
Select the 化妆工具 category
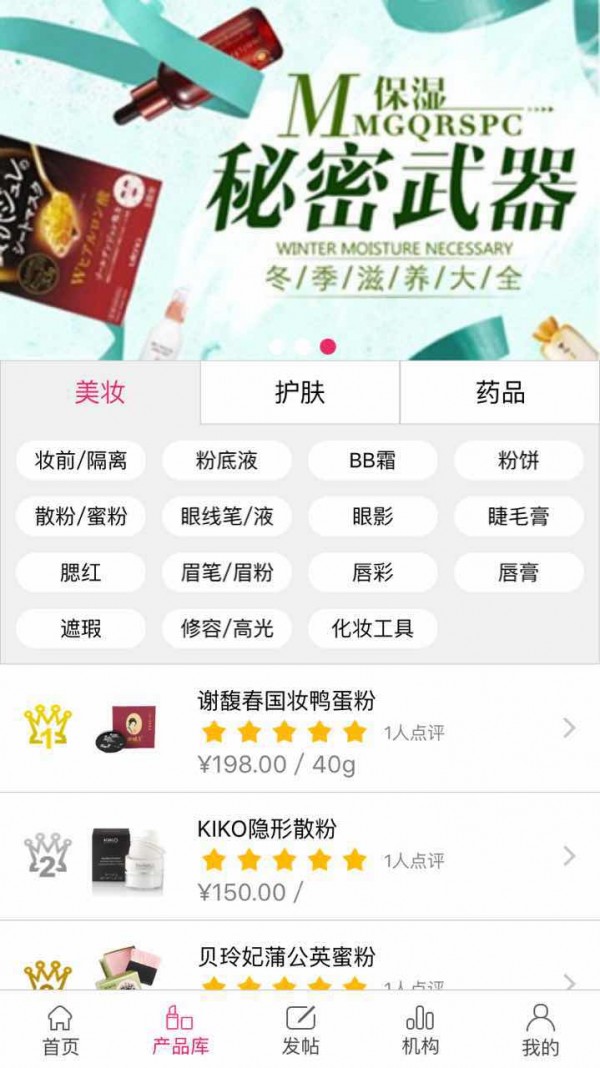(373, 629)
